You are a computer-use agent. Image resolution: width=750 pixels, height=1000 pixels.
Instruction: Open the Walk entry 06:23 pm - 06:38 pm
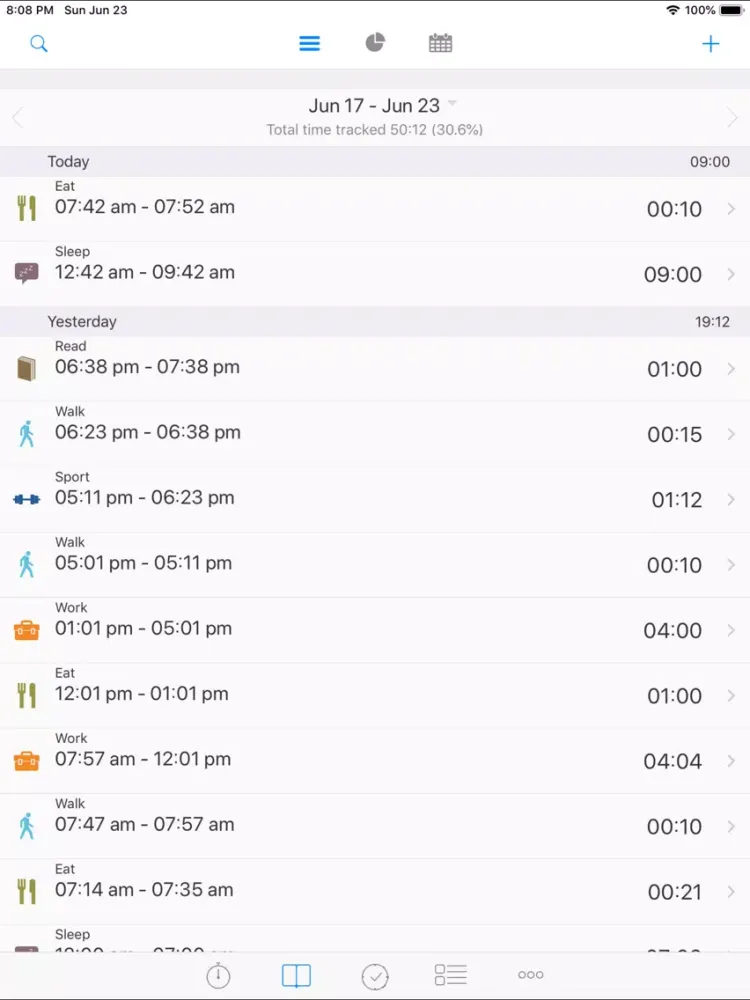(375, 433)
